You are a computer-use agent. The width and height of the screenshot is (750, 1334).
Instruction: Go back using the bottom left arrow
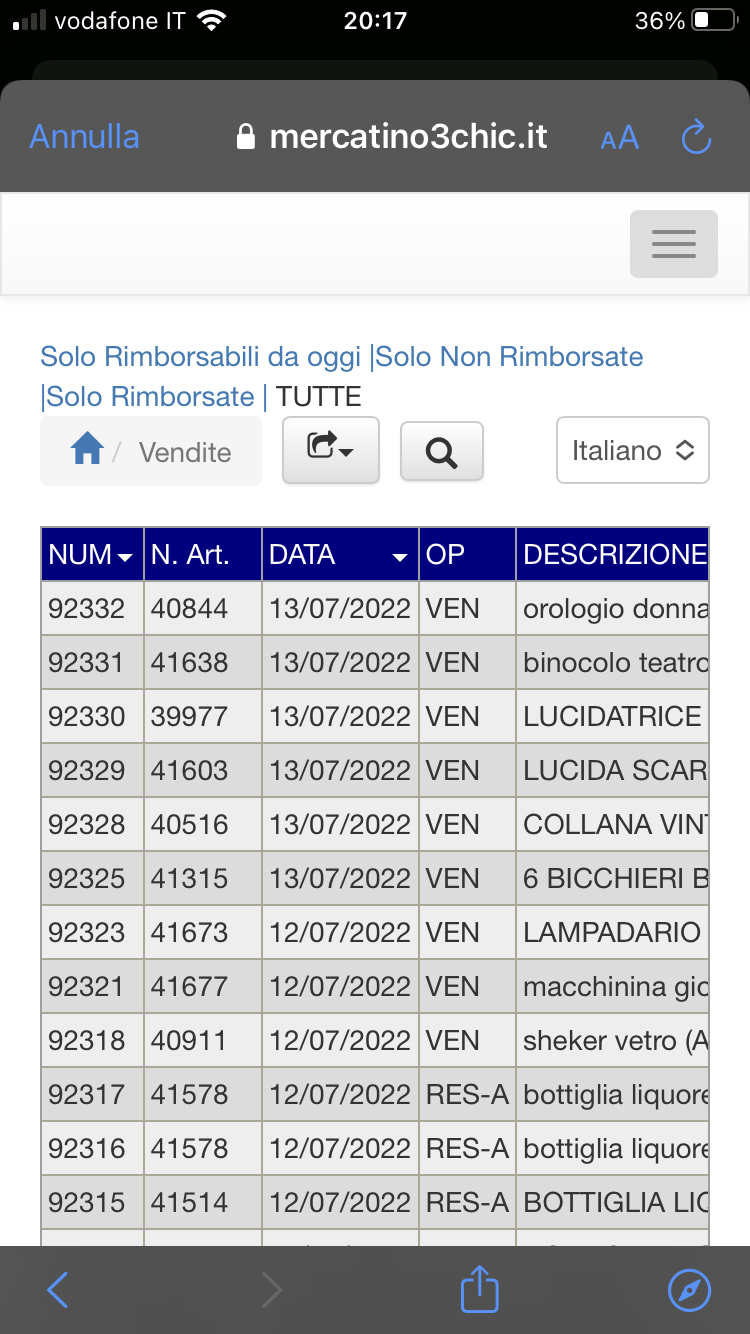(58, 1290)
